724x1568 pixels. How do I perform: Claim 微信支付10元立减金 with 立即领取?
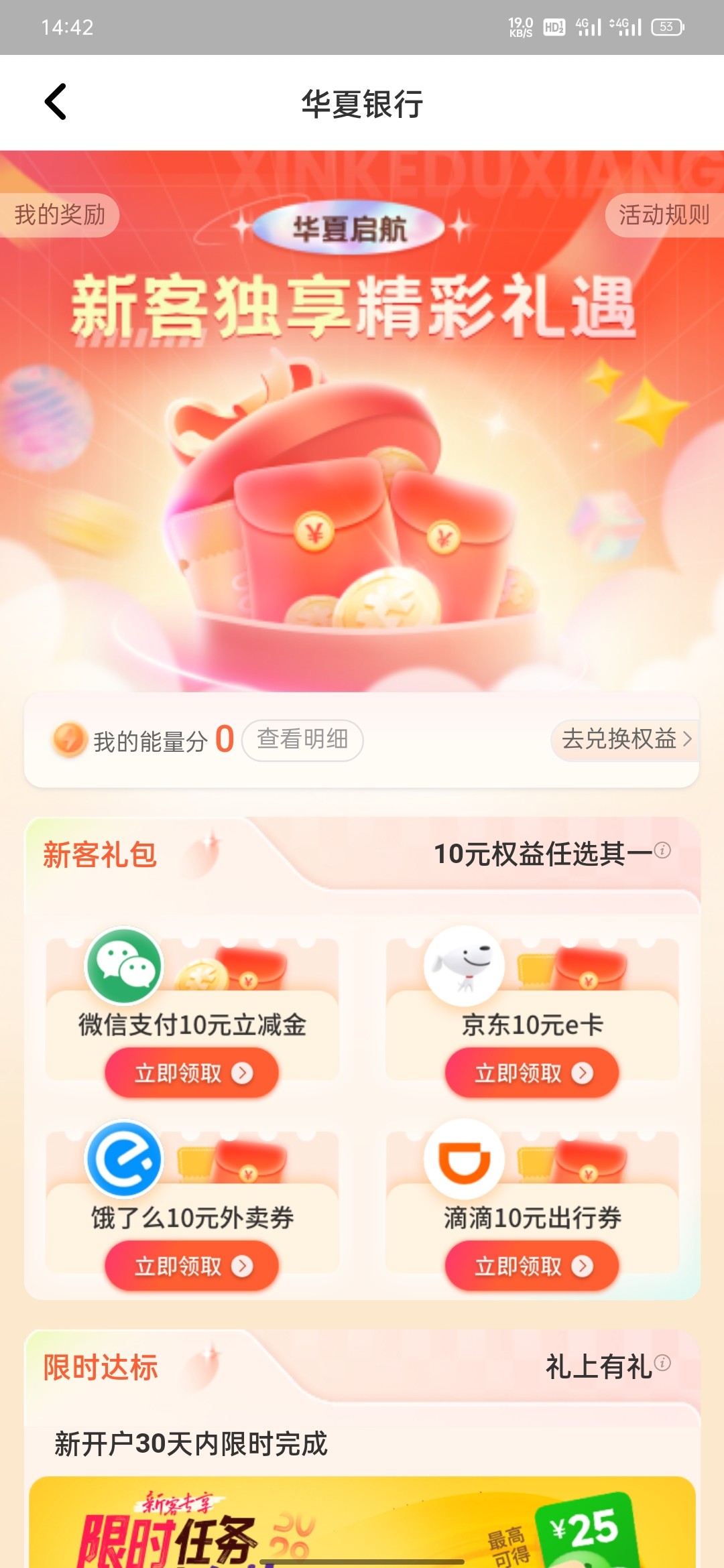[192, 1073]
